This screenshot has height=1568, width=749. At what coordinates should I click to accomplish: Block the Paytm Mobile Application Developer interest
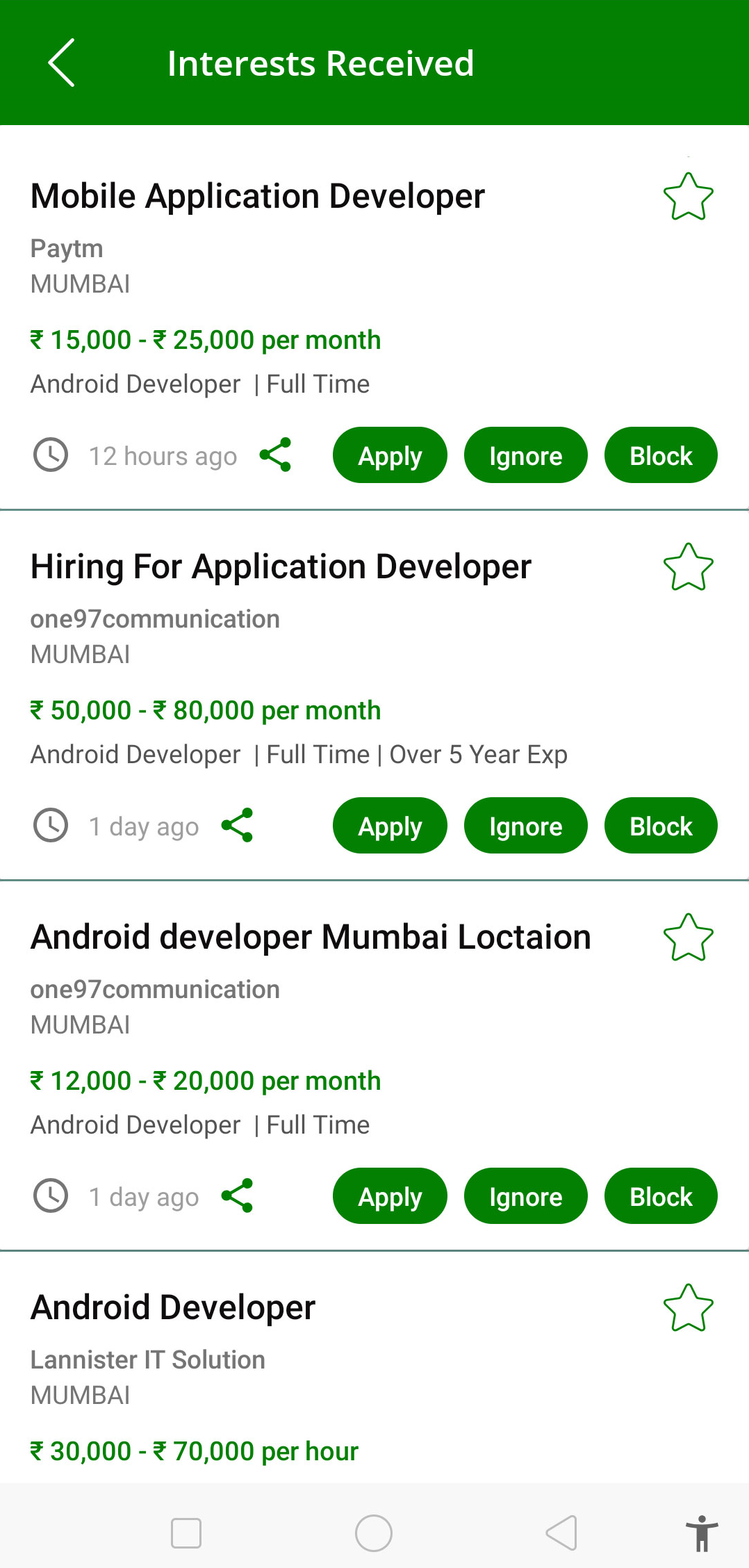(661, 455)
